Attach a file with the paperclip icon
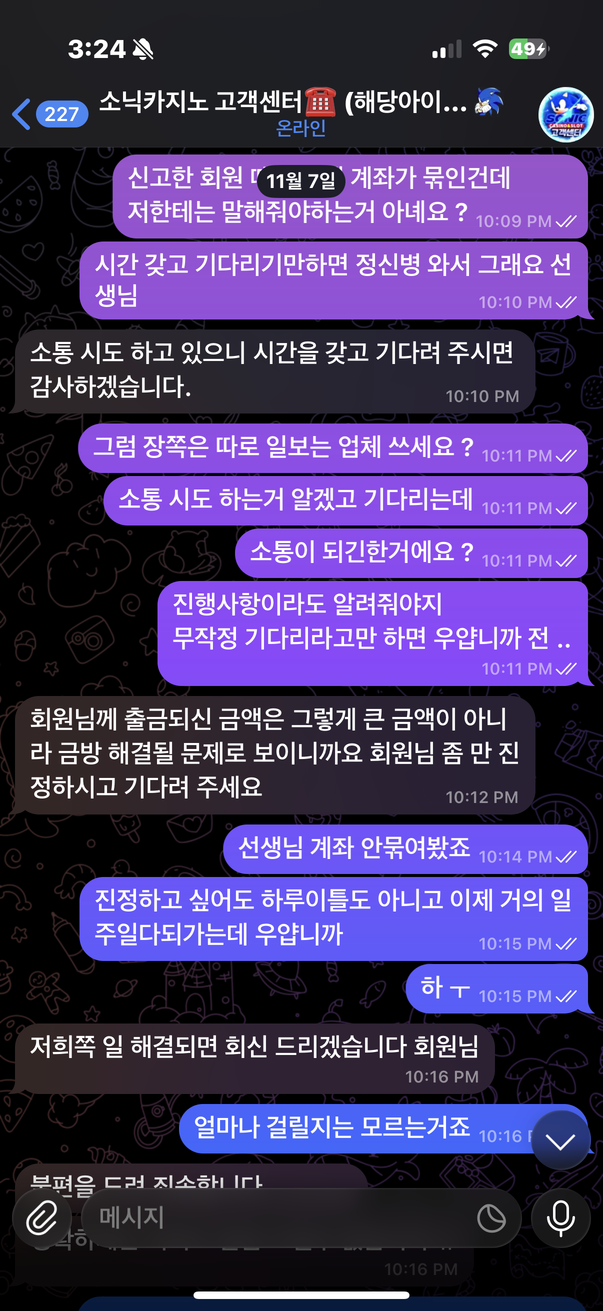603x1311 pixels. click(x=41, y=1217)
